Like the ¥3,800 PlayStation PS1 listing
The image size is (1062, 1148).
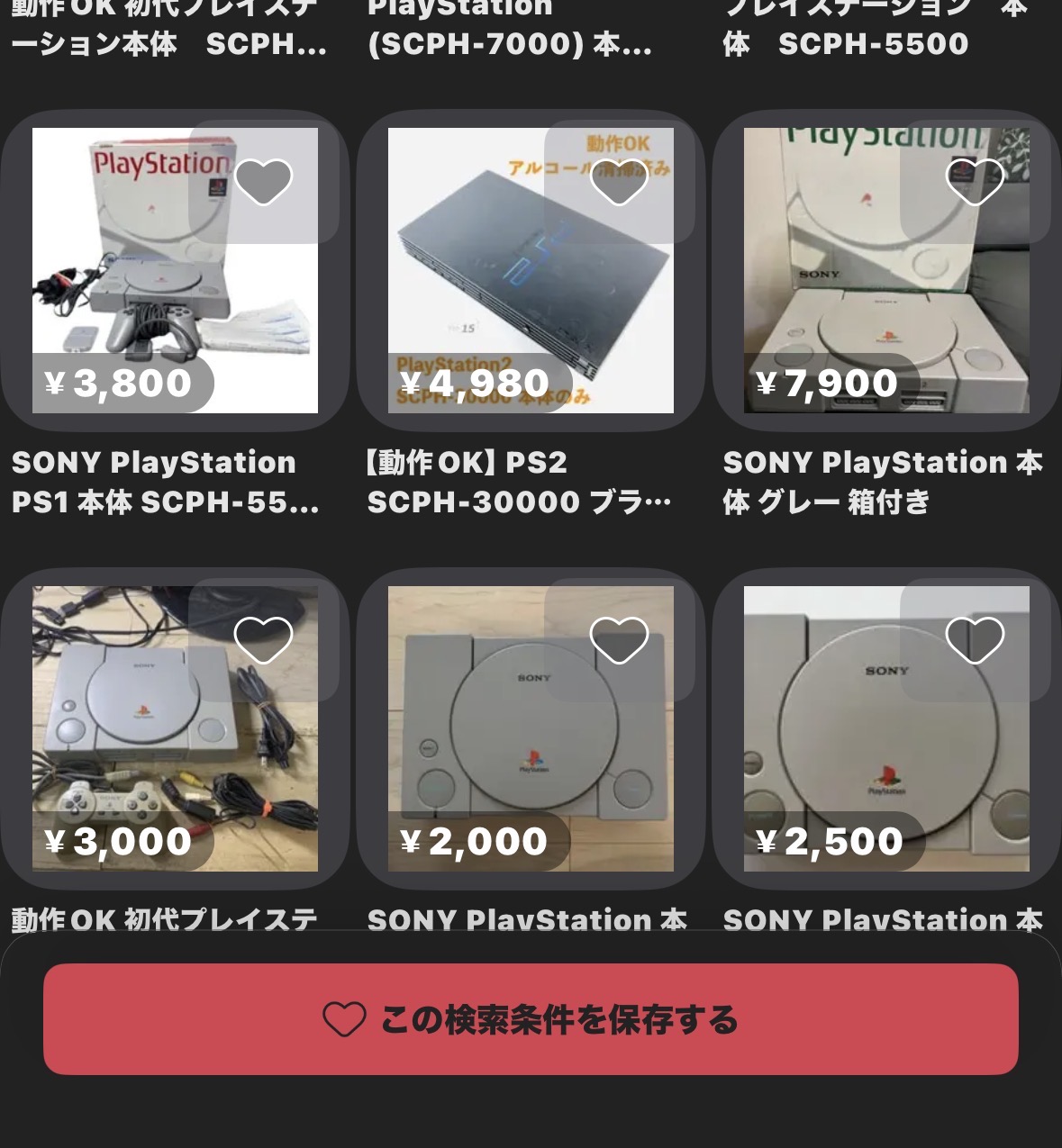(x=263, y=182)
